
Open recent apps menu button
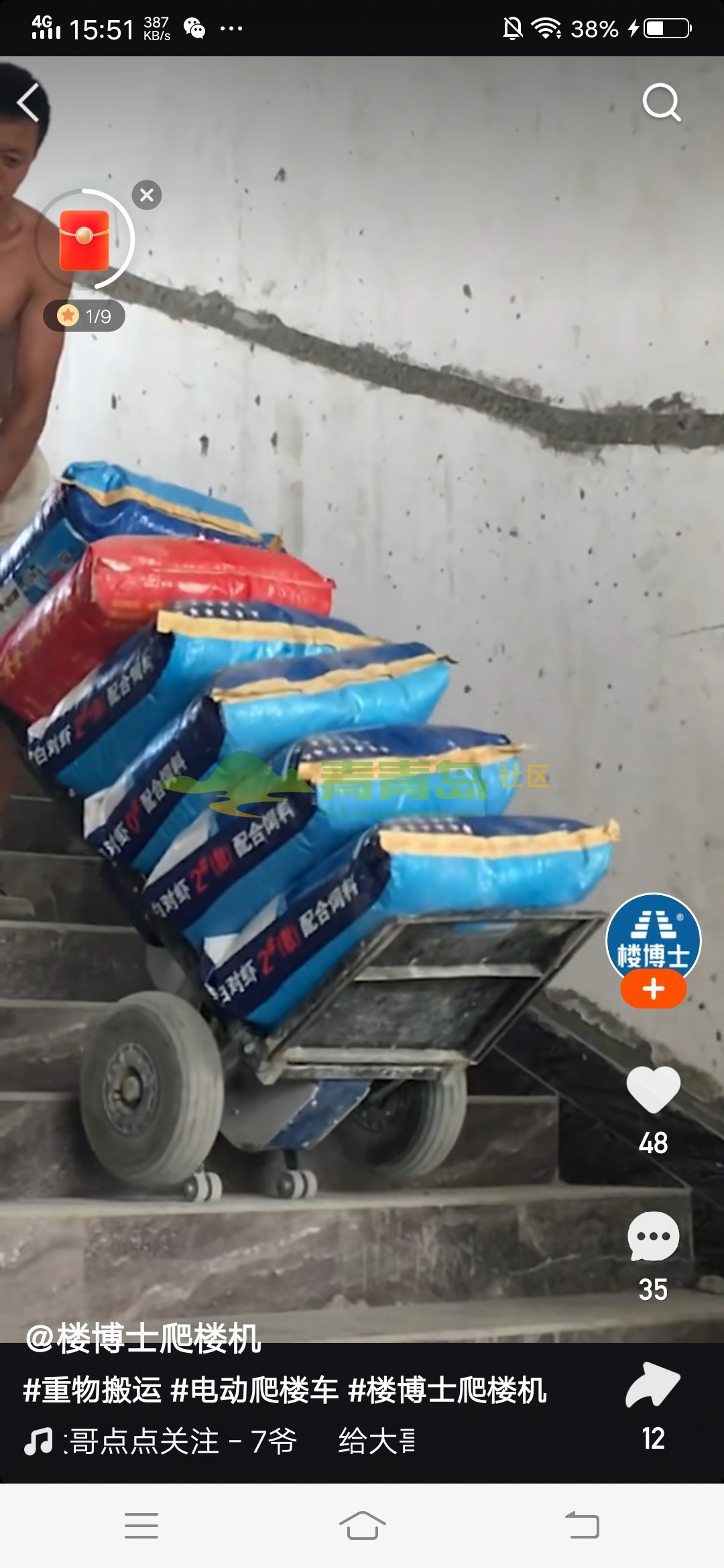pyautogui.click(x=141, y=1526)
